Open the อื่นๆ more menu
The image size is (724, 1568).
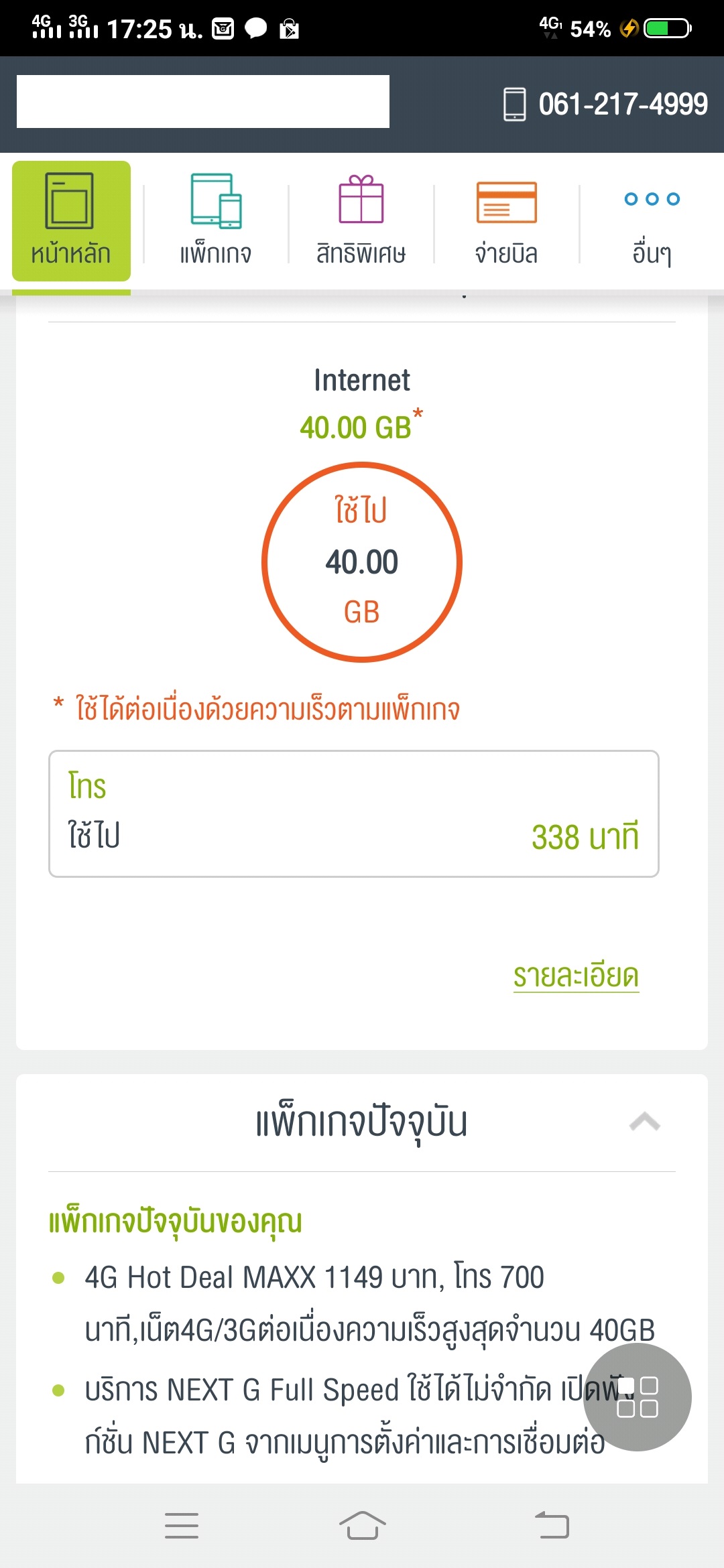(652, 221)
